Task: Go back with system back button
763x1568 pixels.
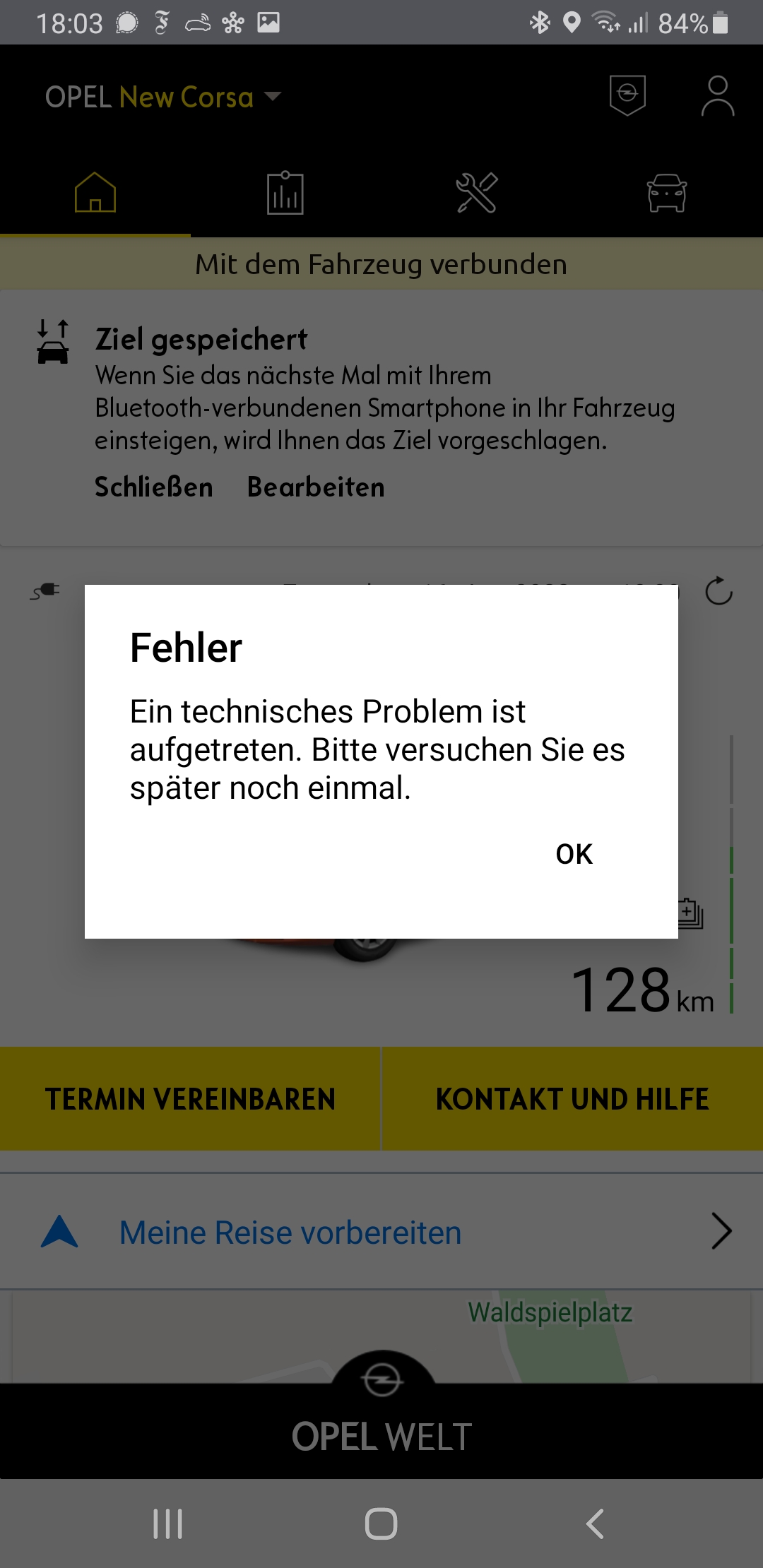Action: point(595,1524)
